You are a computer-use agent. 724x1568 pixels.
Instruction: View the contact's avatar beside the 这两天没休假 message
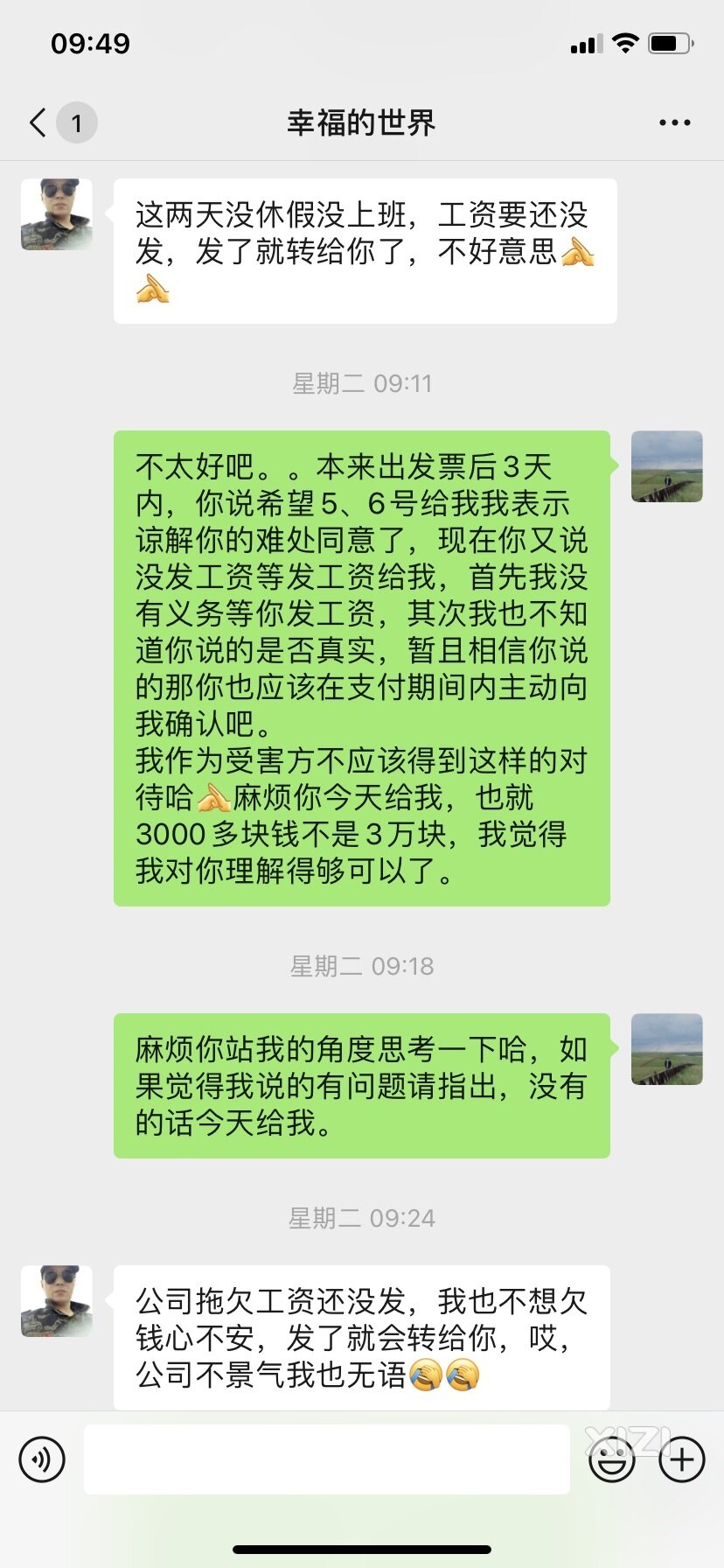[57, 214]
